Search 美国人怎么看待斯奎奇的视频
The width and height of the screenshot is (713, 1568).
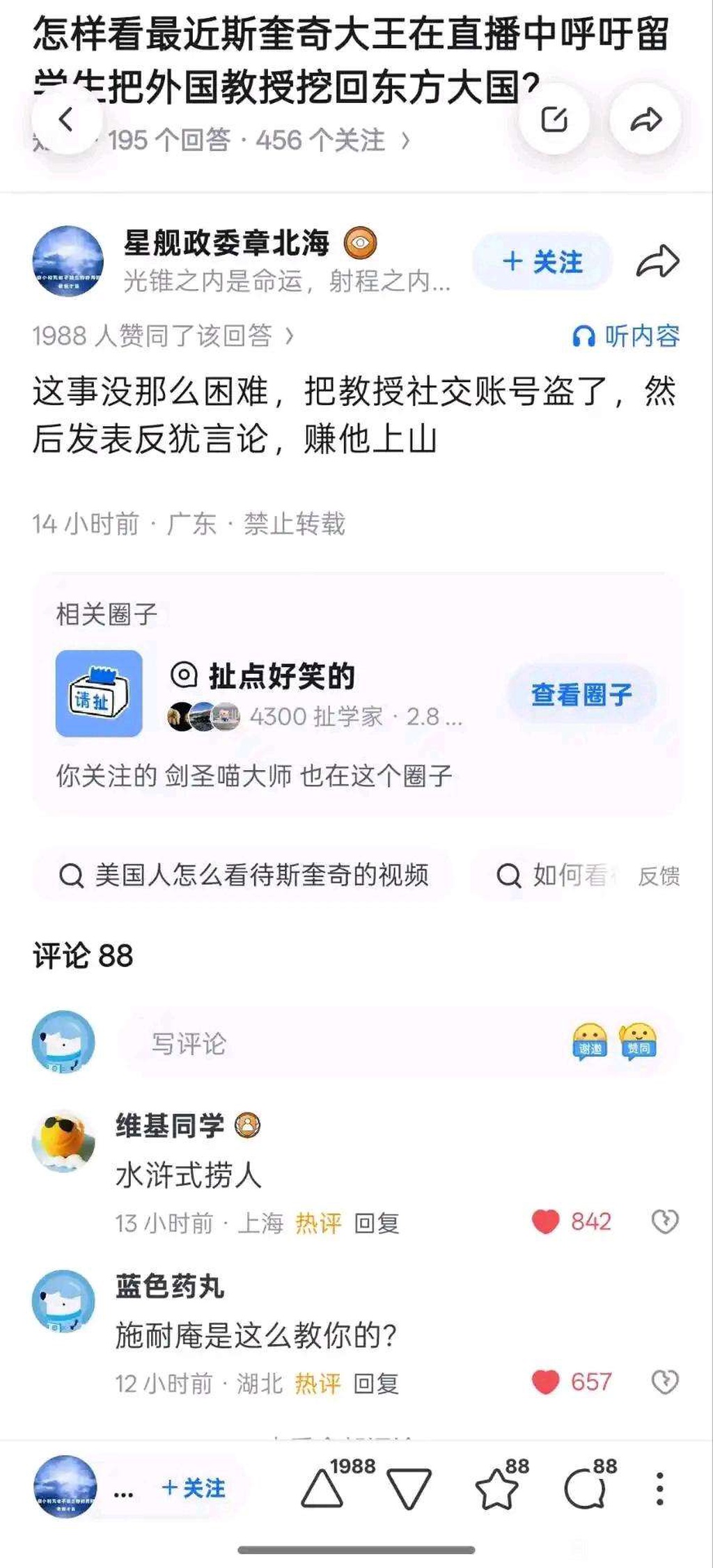pyautogui.click(x=244, y=875)
